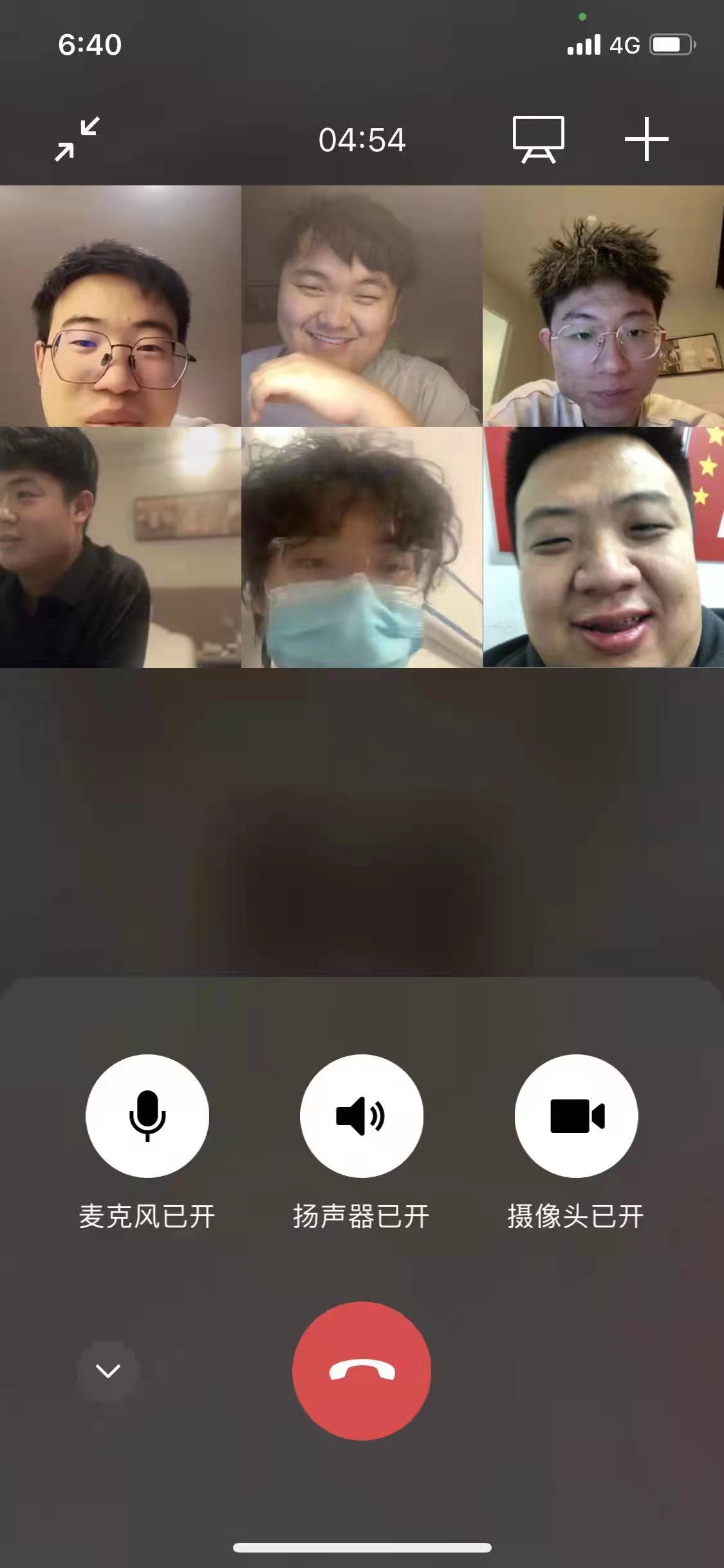Disable the camera (摄像头已开)
The height and width of the screenshot is (1568, 724).
[576, 1115]
